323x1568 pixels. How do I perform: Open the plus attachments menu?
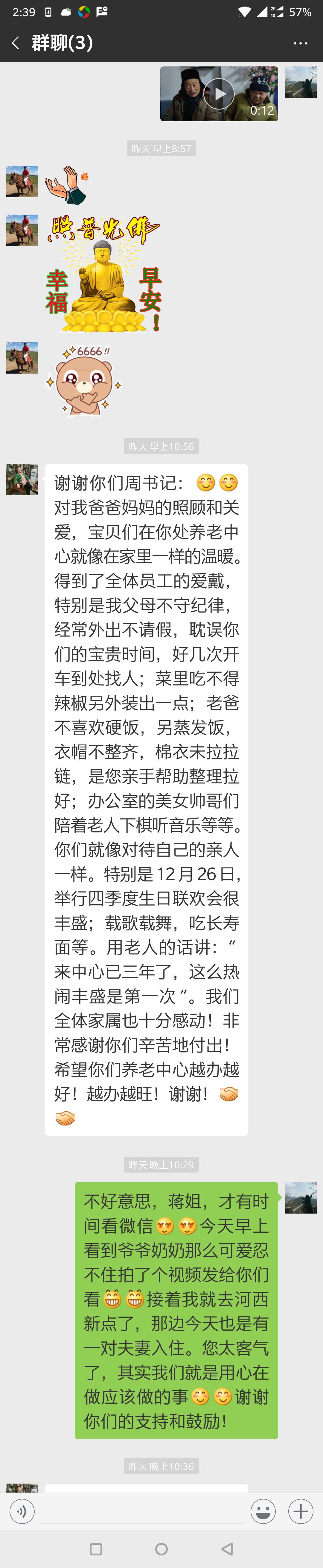click(x=301, y=1511)
